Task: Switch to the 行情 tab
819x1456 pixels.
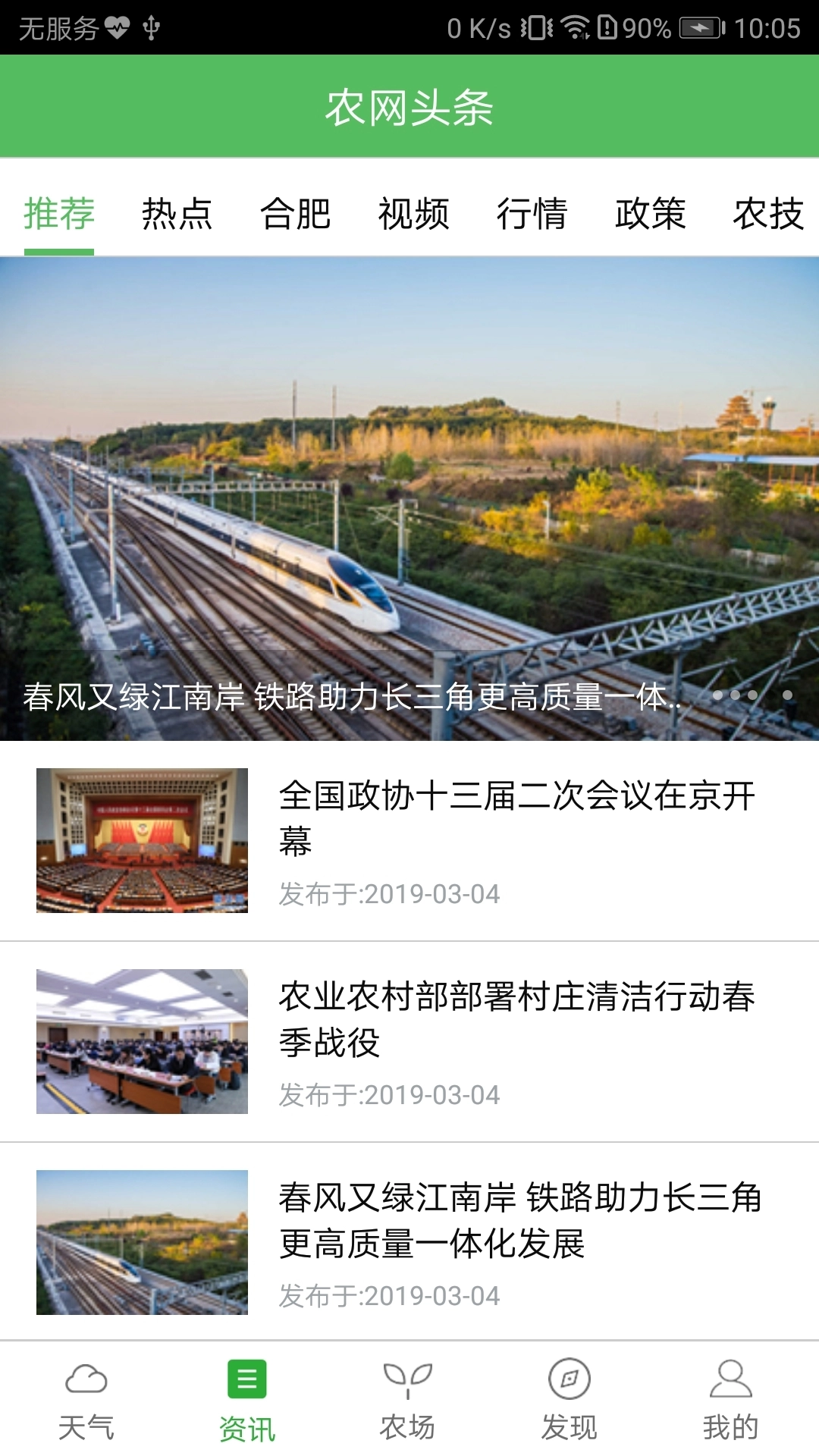Action: click(532, 213)
